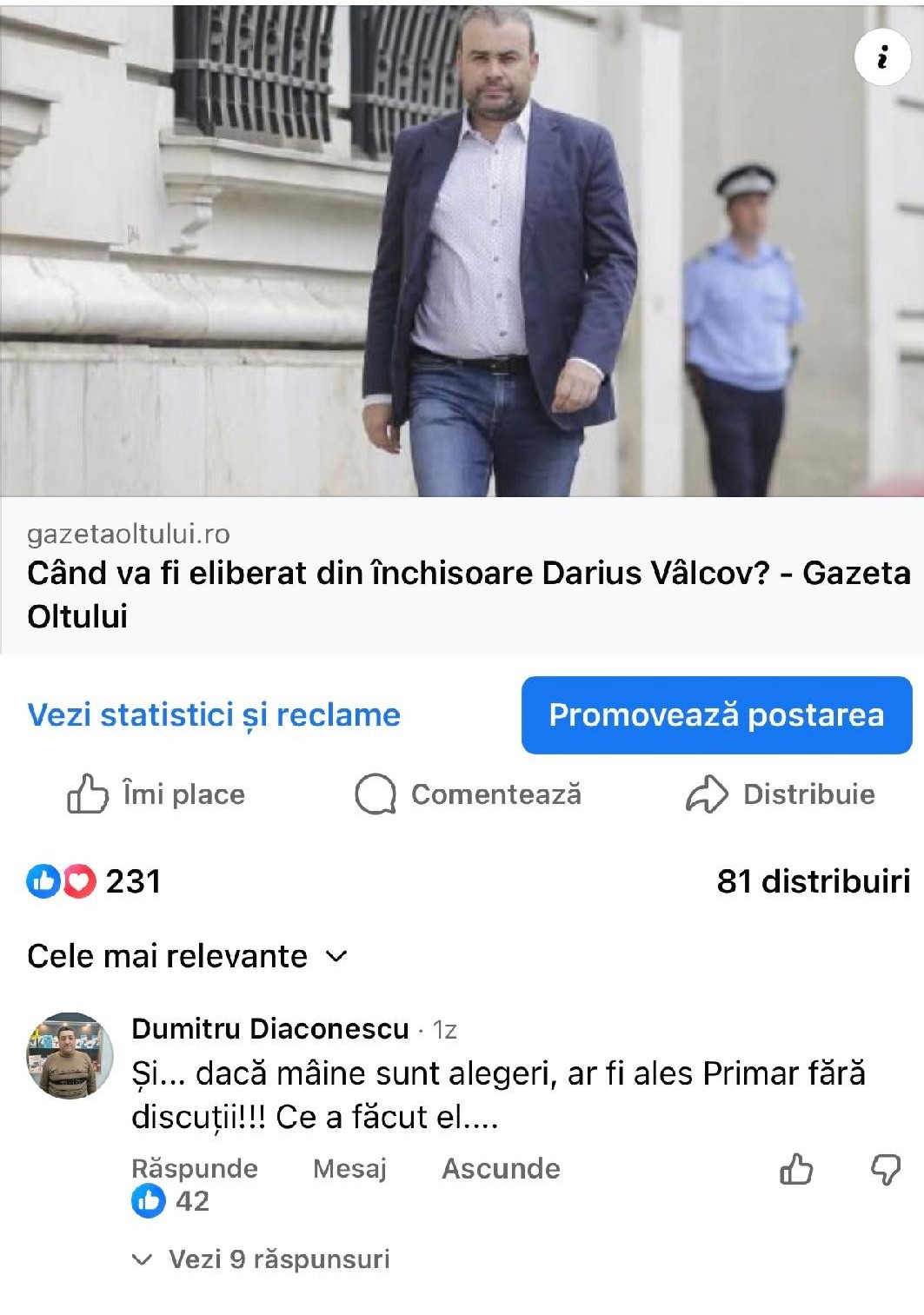Open Dumitru Diaconescu's profile picture
The height and width of the screenshot is (1315, 924).
point(70,1054)
